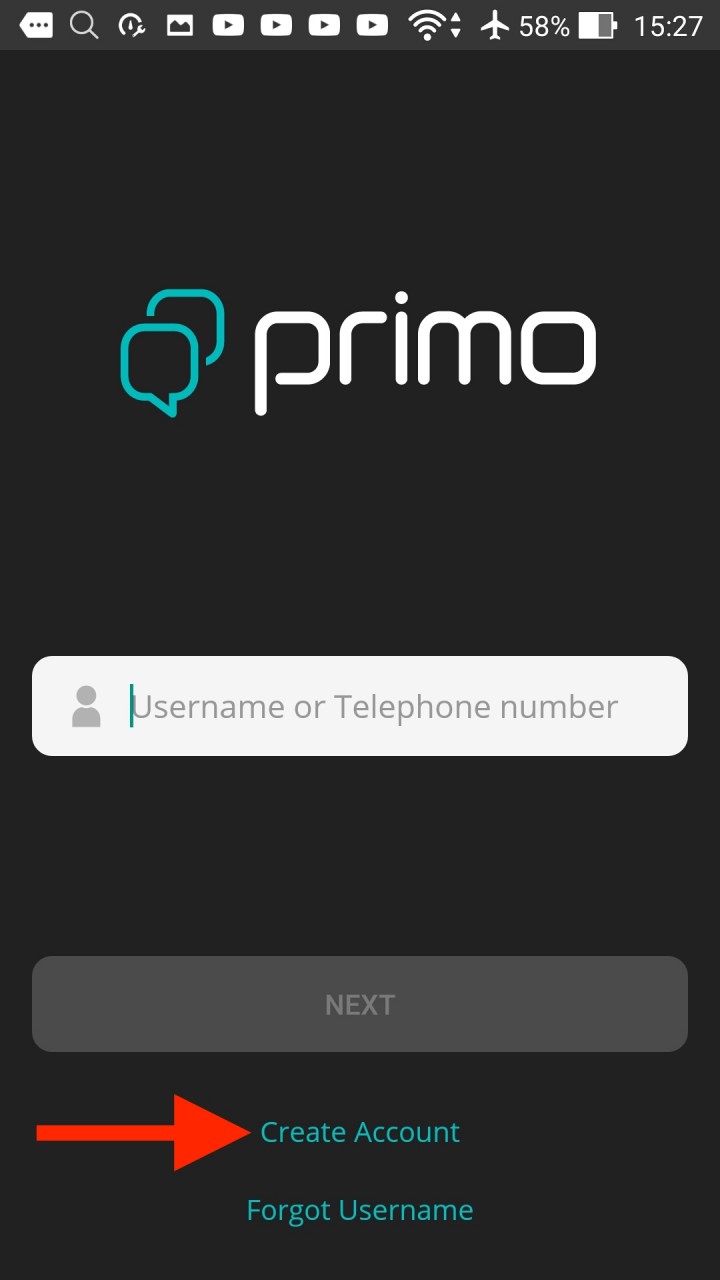Select the Forgot Username link
720x1280 pixels.
coord(360,1210)
